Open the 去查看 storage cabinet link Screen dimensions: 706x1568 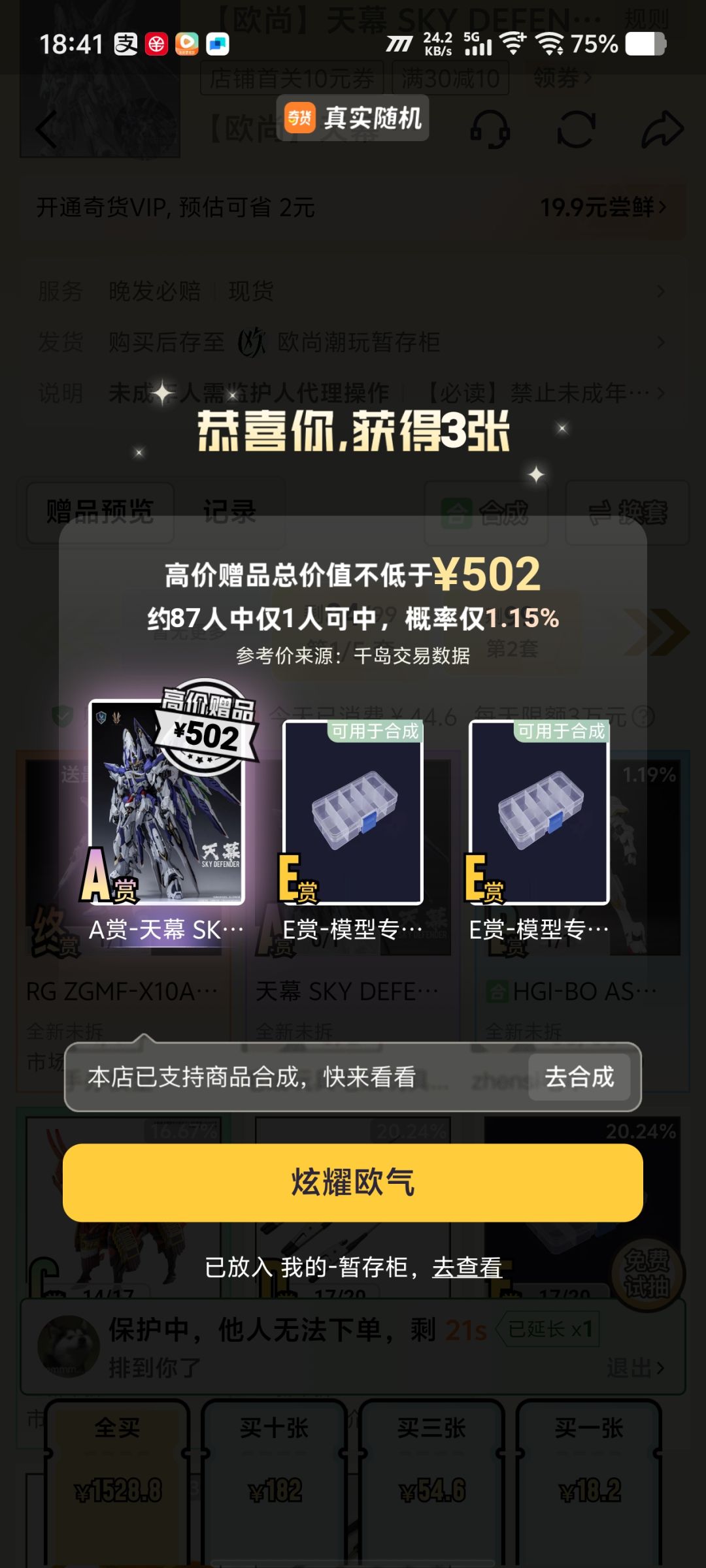pos(467,1267)
